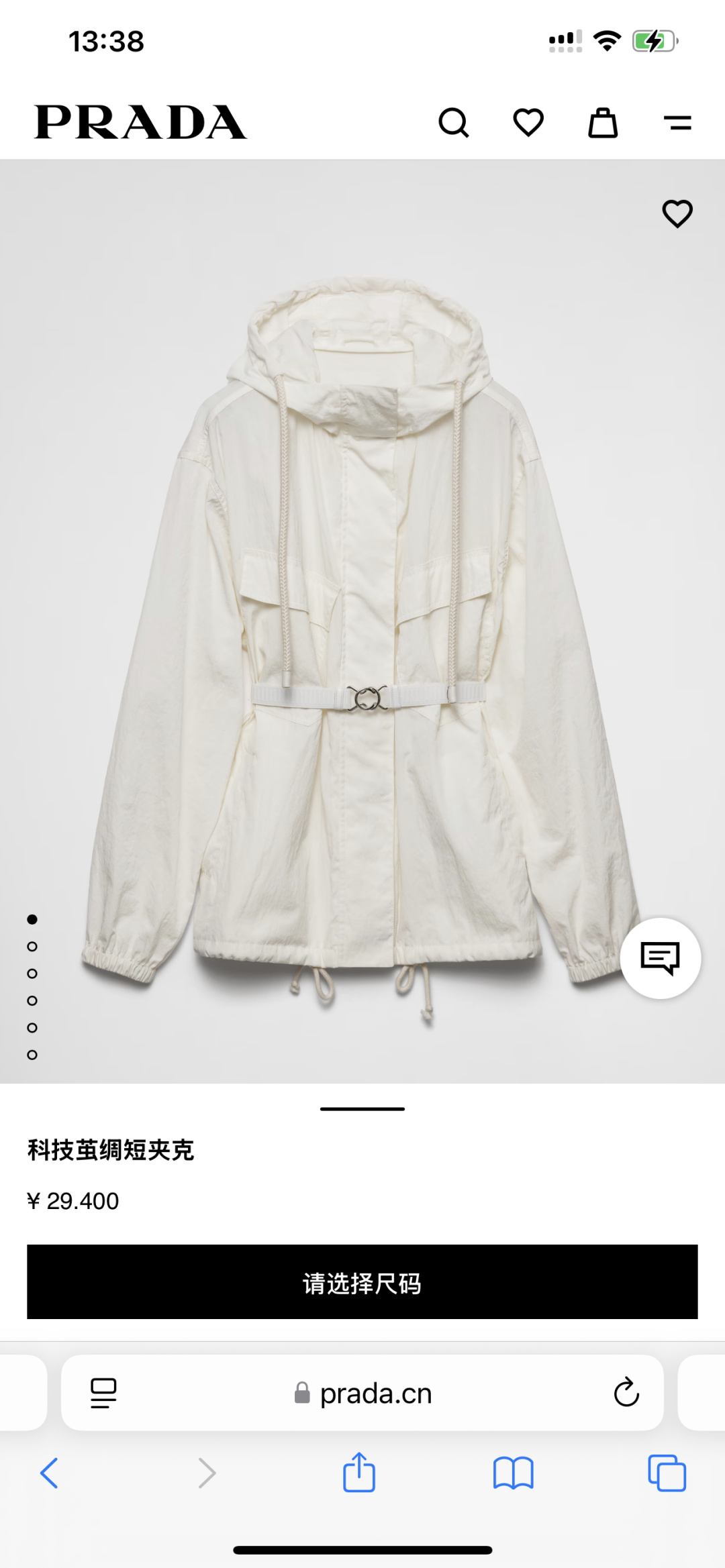Tap the 请选择尺码 size button
The height and width of the screenshot is (1568, 725).
pos(362,1282)
